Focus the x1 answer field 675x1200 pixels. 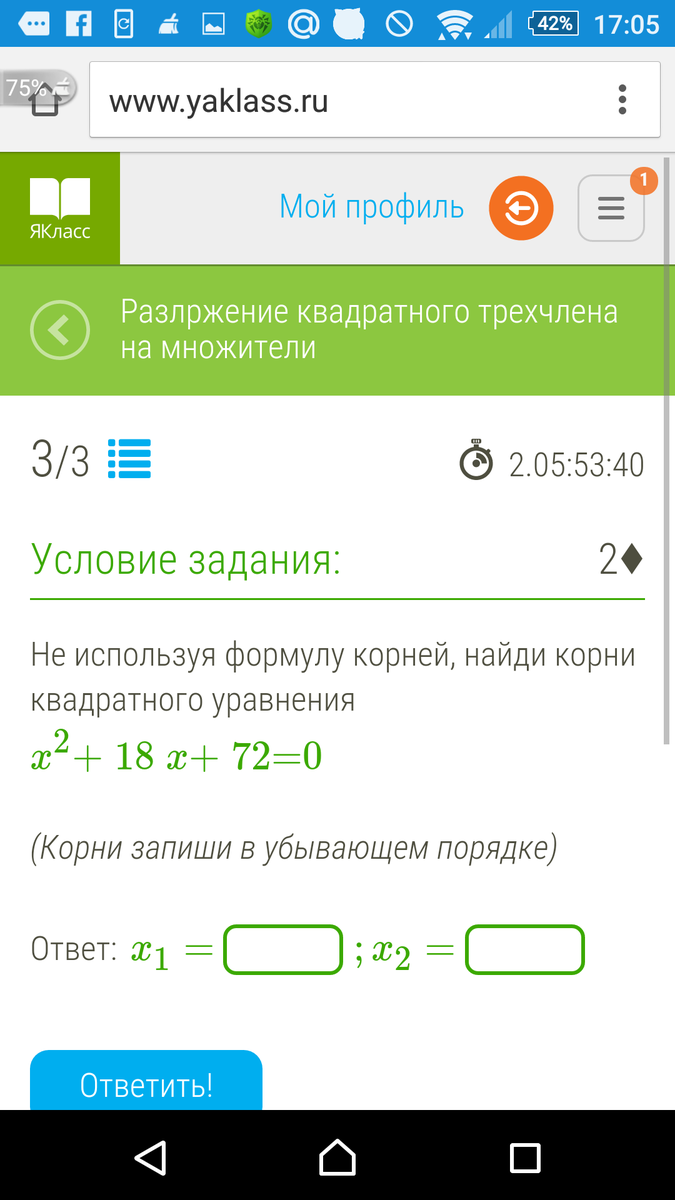click(x=283, y=951)
